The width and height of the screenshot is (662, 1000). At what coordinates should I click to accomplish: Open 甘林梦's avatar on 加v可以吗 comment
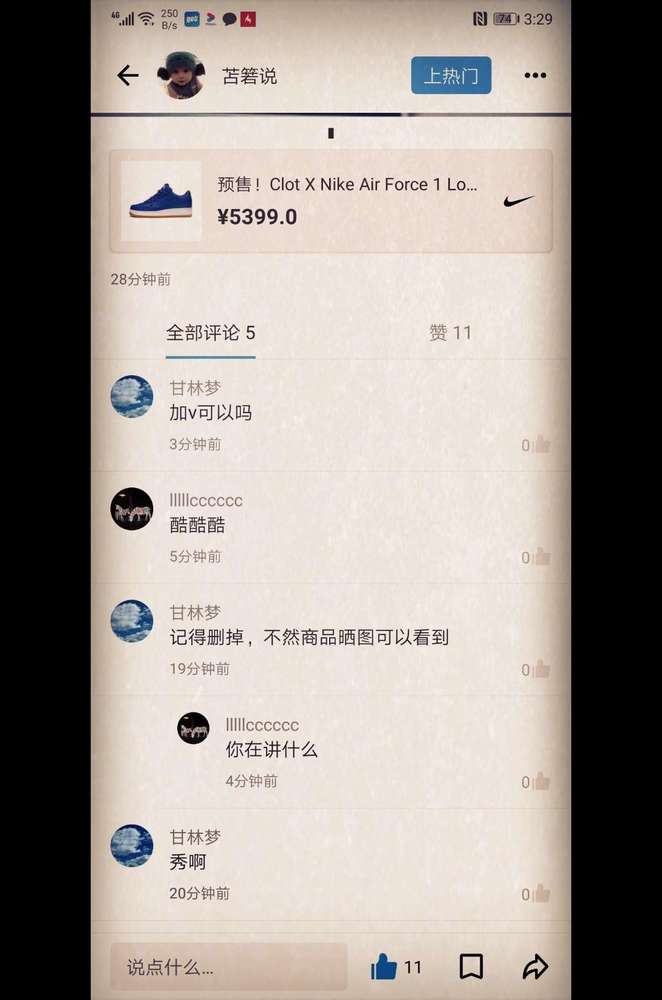[132, 396]
